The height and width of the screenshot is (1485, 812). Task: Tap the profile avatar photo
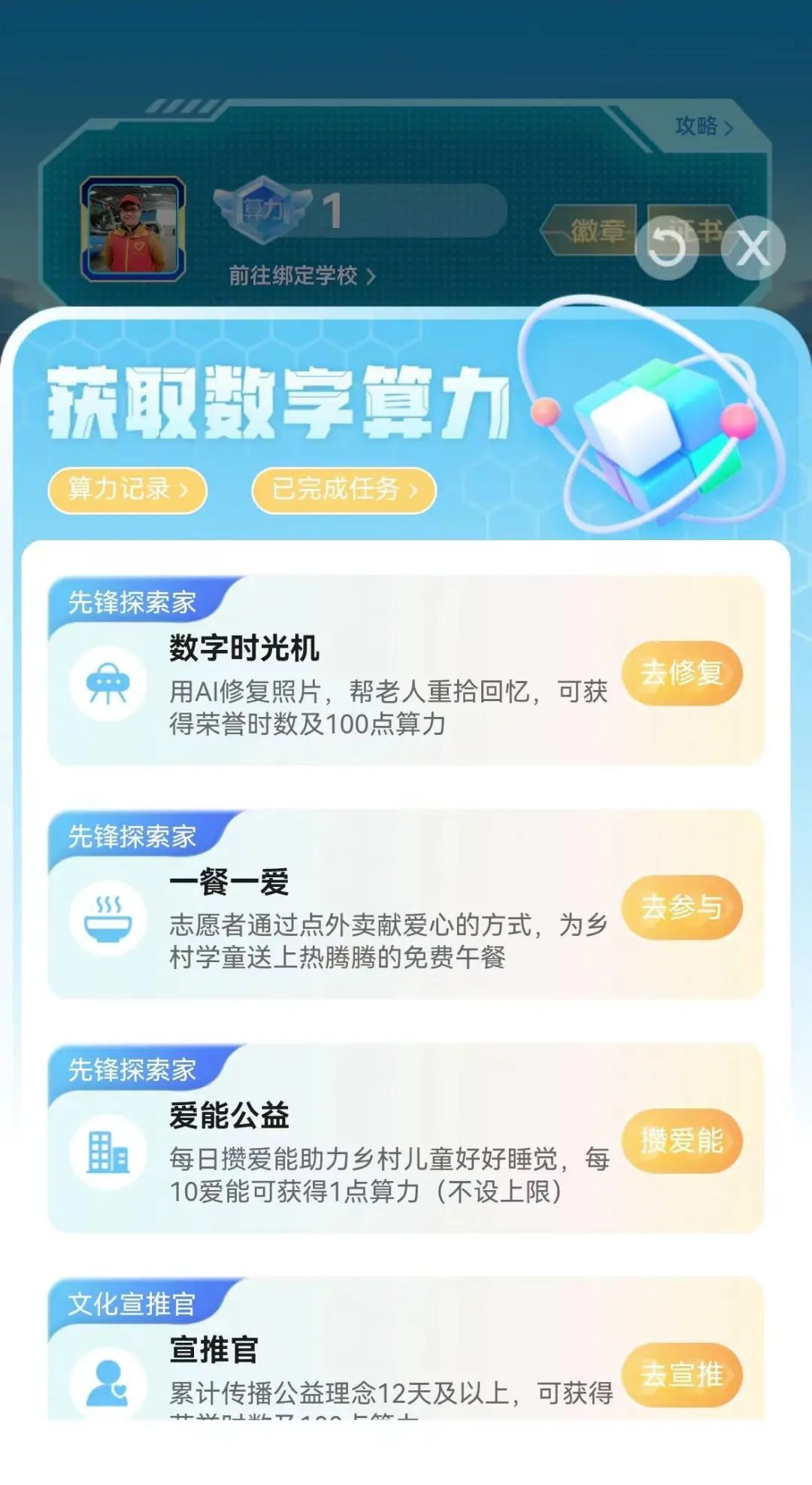(x=133, y=229)
